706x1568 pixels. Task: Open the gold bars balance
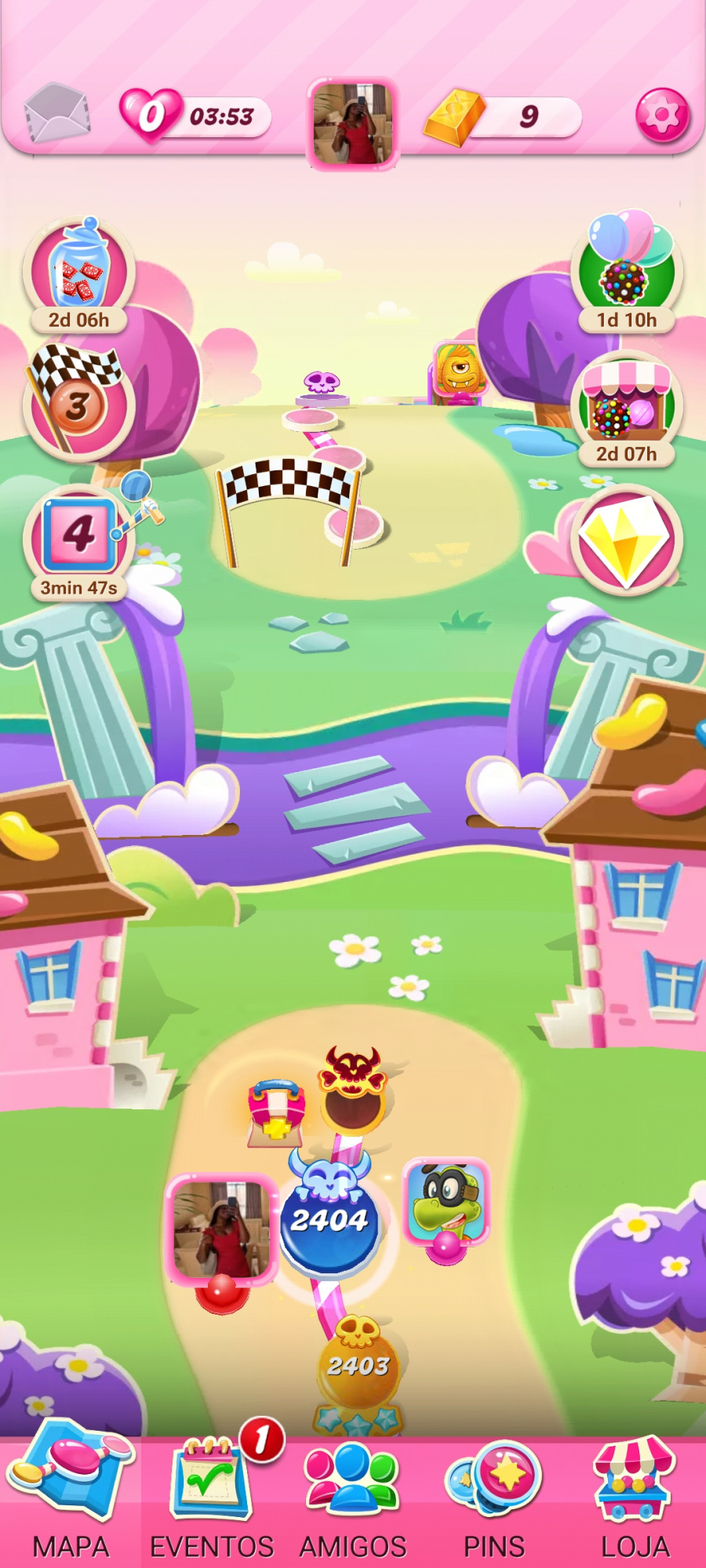(502, 117)
